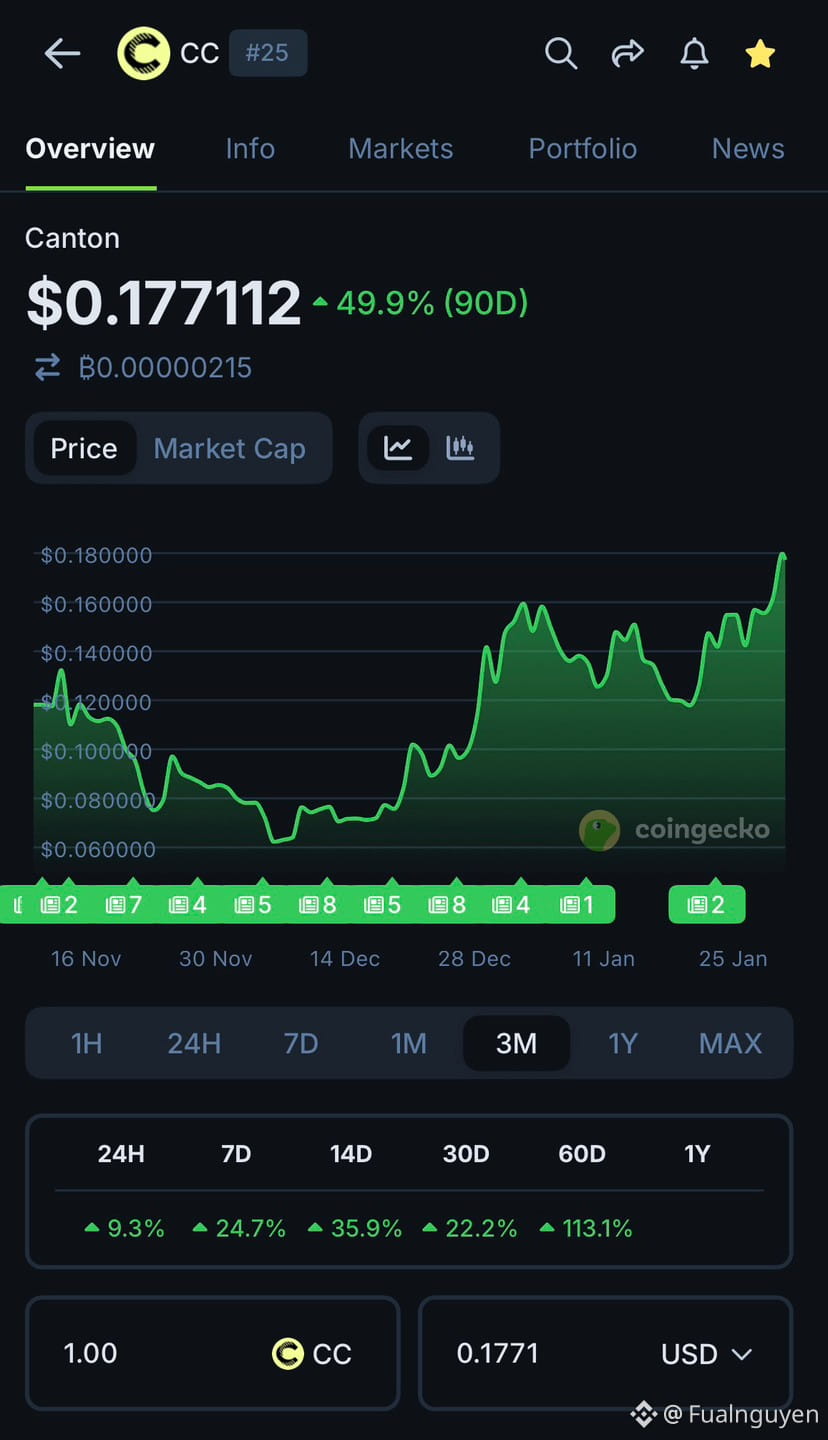Image resolution: width=828 pixels, height=1440 pixels.
Task: Switch to the Info tab
Action: click(250, 149)
